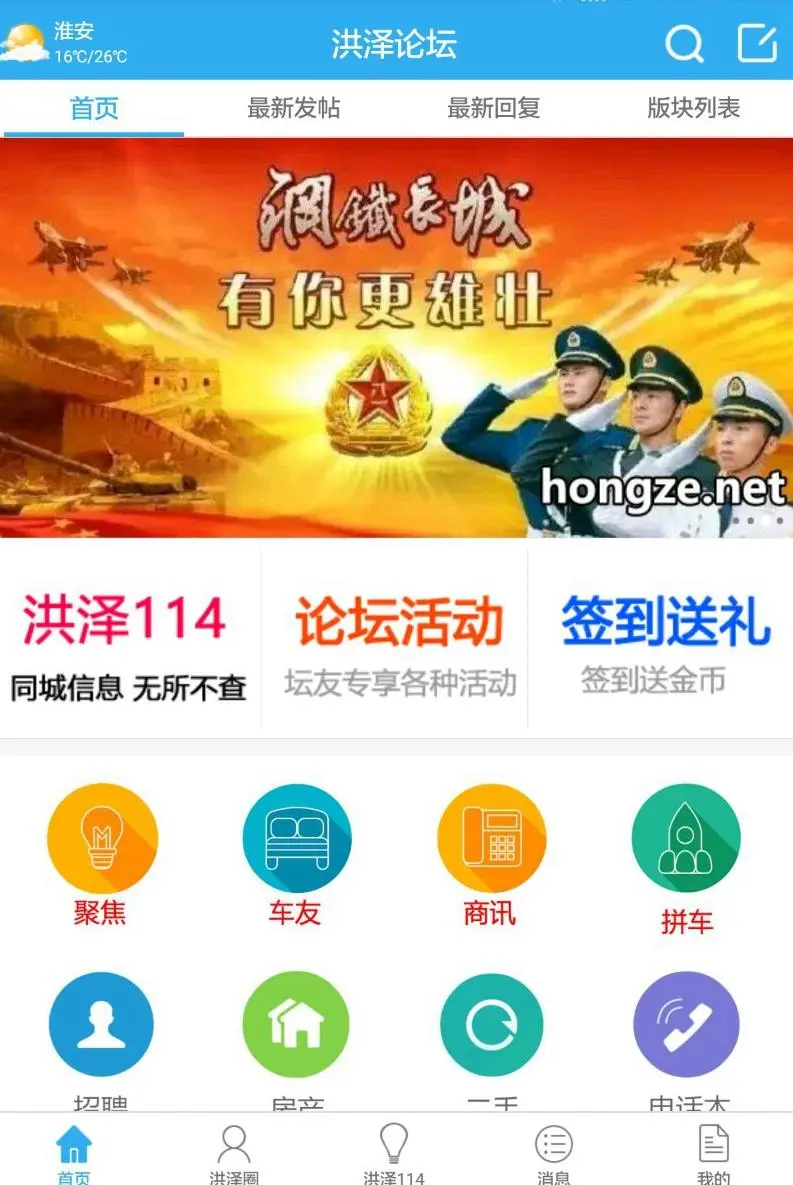Tap the 电话本 (Phonebook) phone icon
Viewport: 793px width, 1185px height.
(x=685, y=1025)
